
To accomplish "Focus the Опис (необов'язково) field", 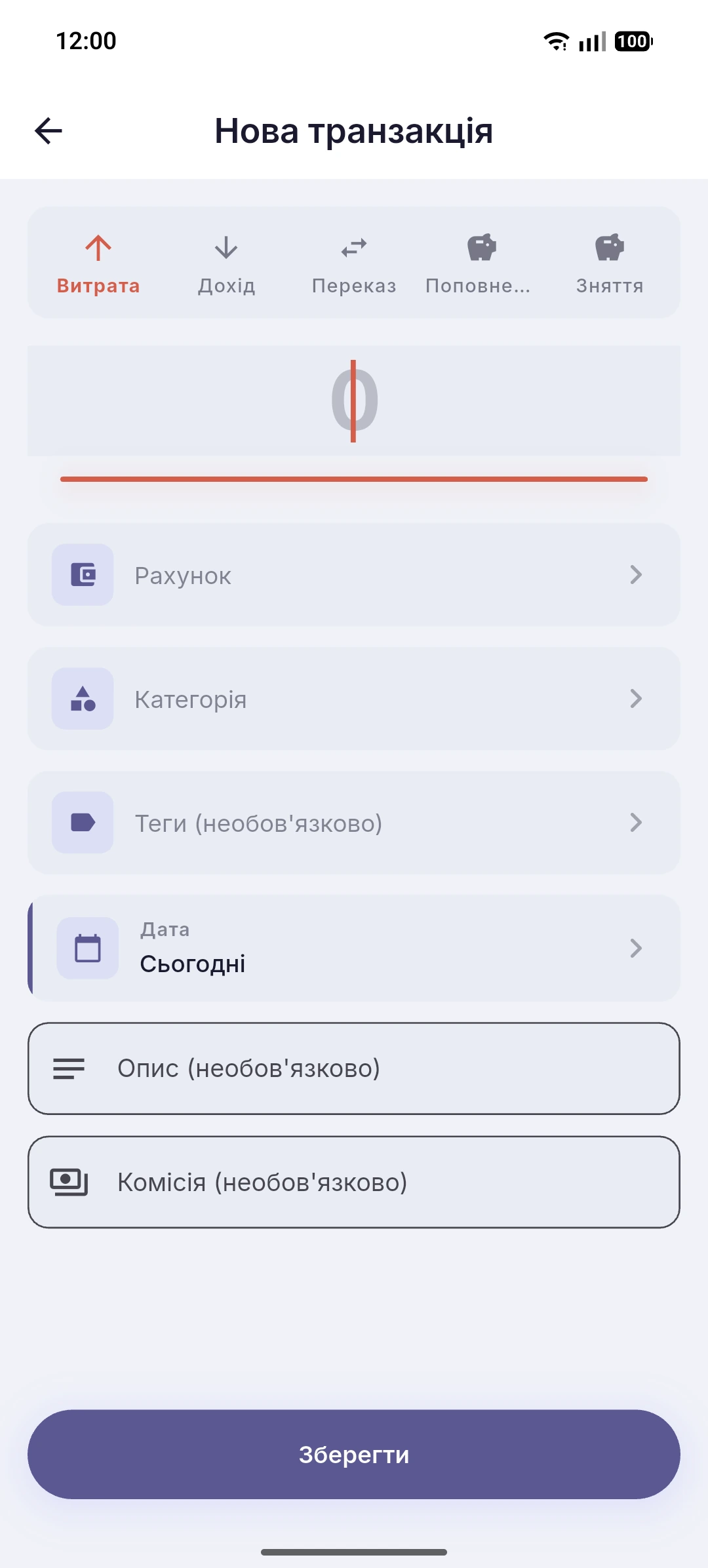I will (x=354, y=1068).
